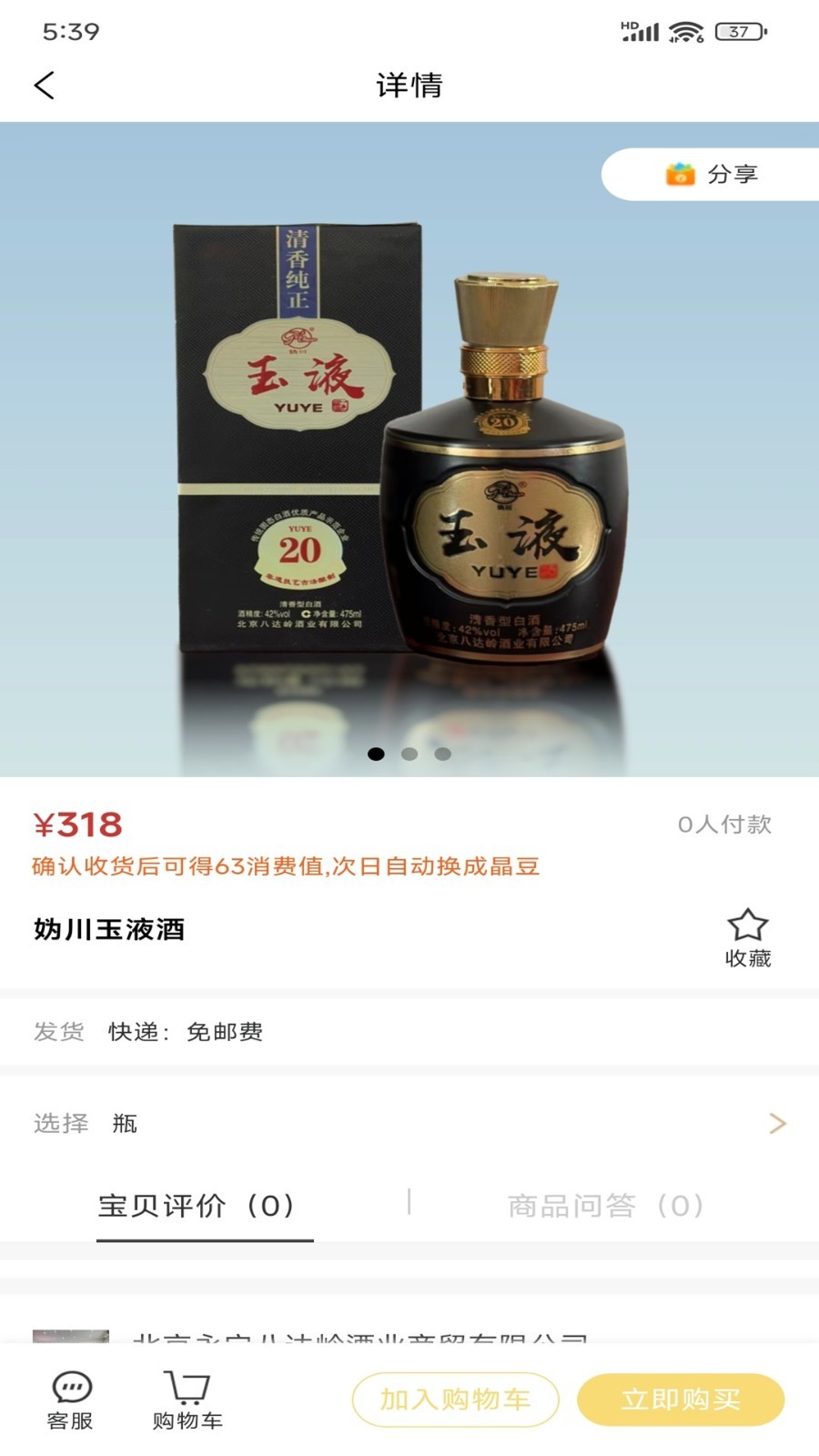Buy now with 立即购买
The width and height of the screenshot is (819, 1456).
[x=681, y=1400]
